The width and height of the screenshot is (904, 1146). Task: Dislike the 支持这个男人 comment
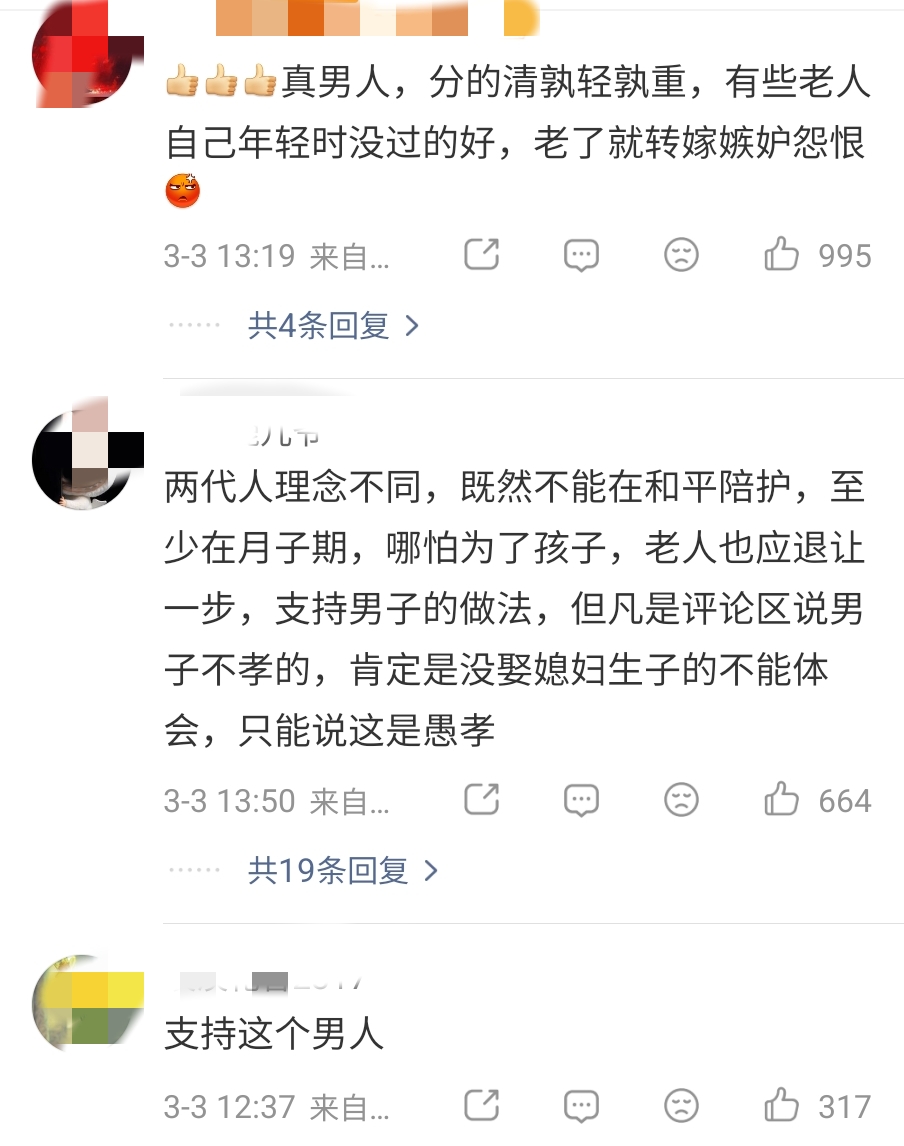click(x=681, y=1106)
